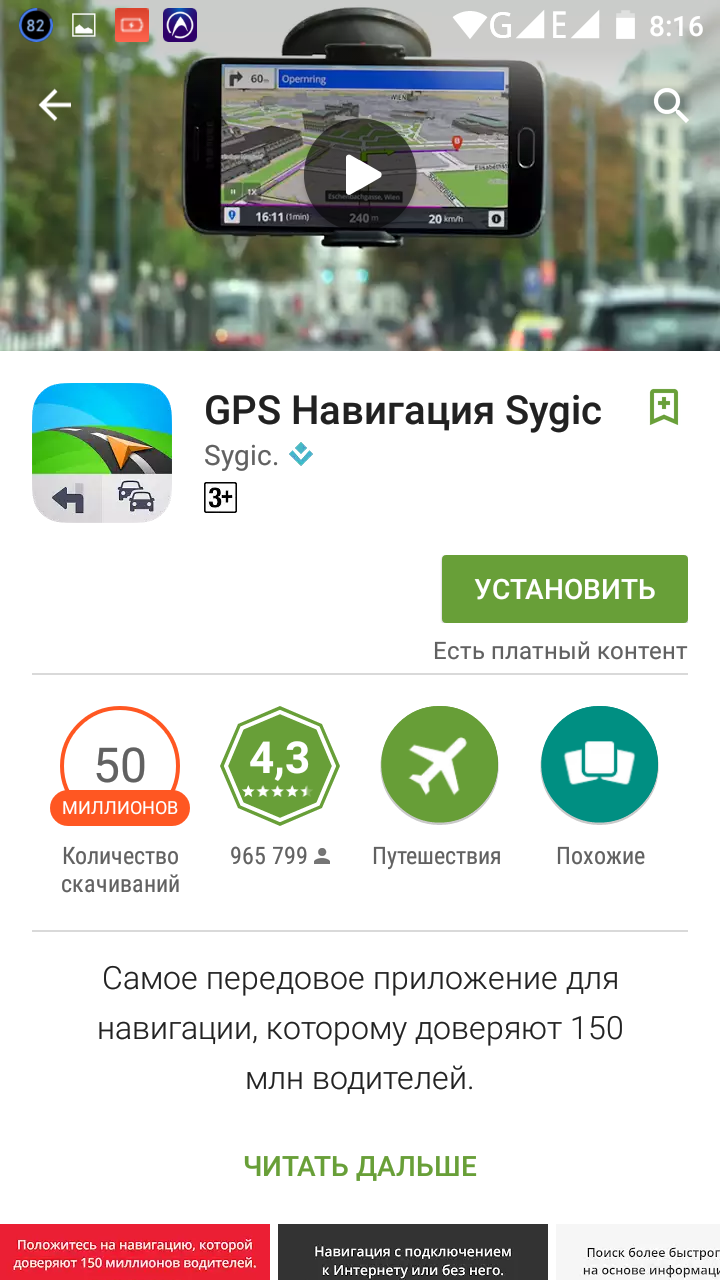Go back using the top-left arrow
The width and height of the screenshot is (720, 1280).
(55, 105)
